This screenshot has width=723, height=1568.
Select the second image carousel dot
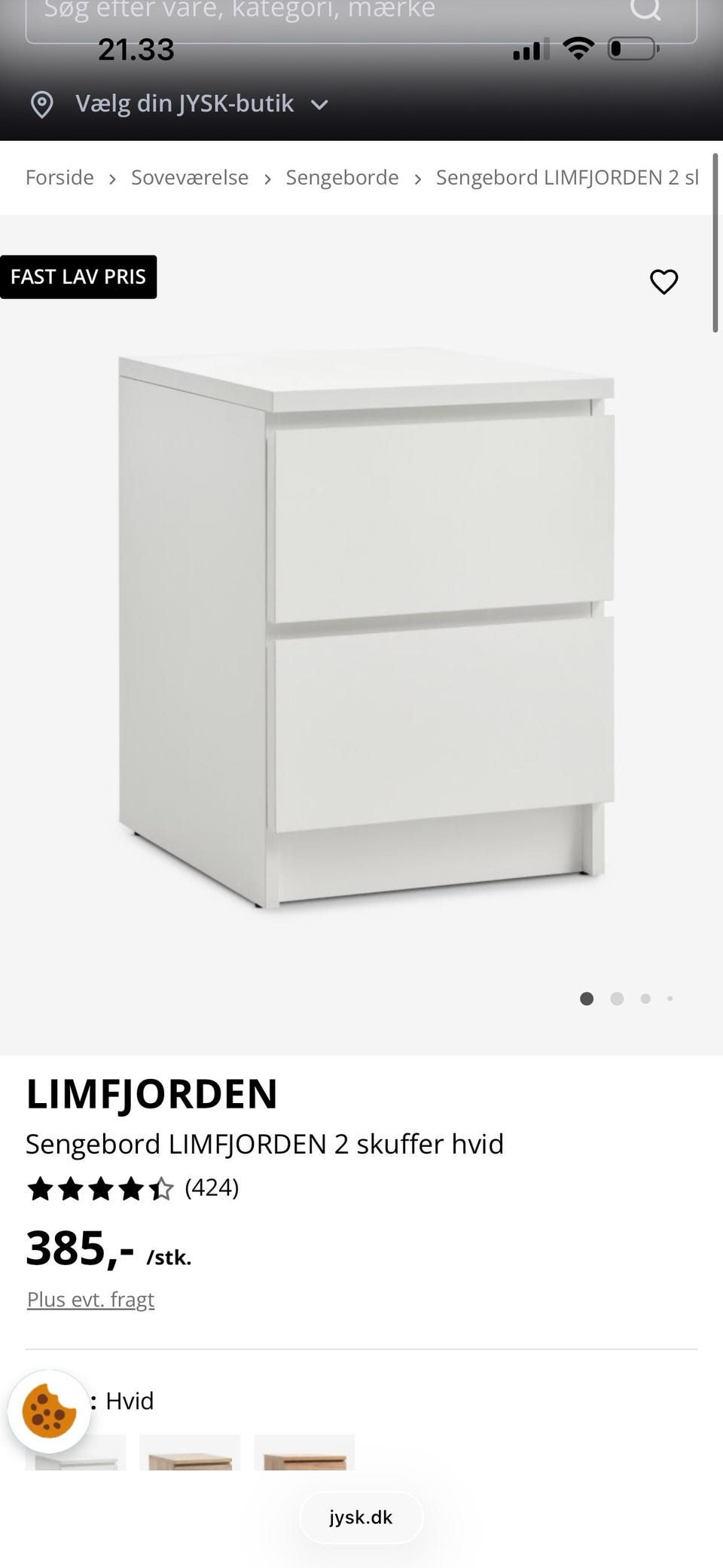[617, 998]
